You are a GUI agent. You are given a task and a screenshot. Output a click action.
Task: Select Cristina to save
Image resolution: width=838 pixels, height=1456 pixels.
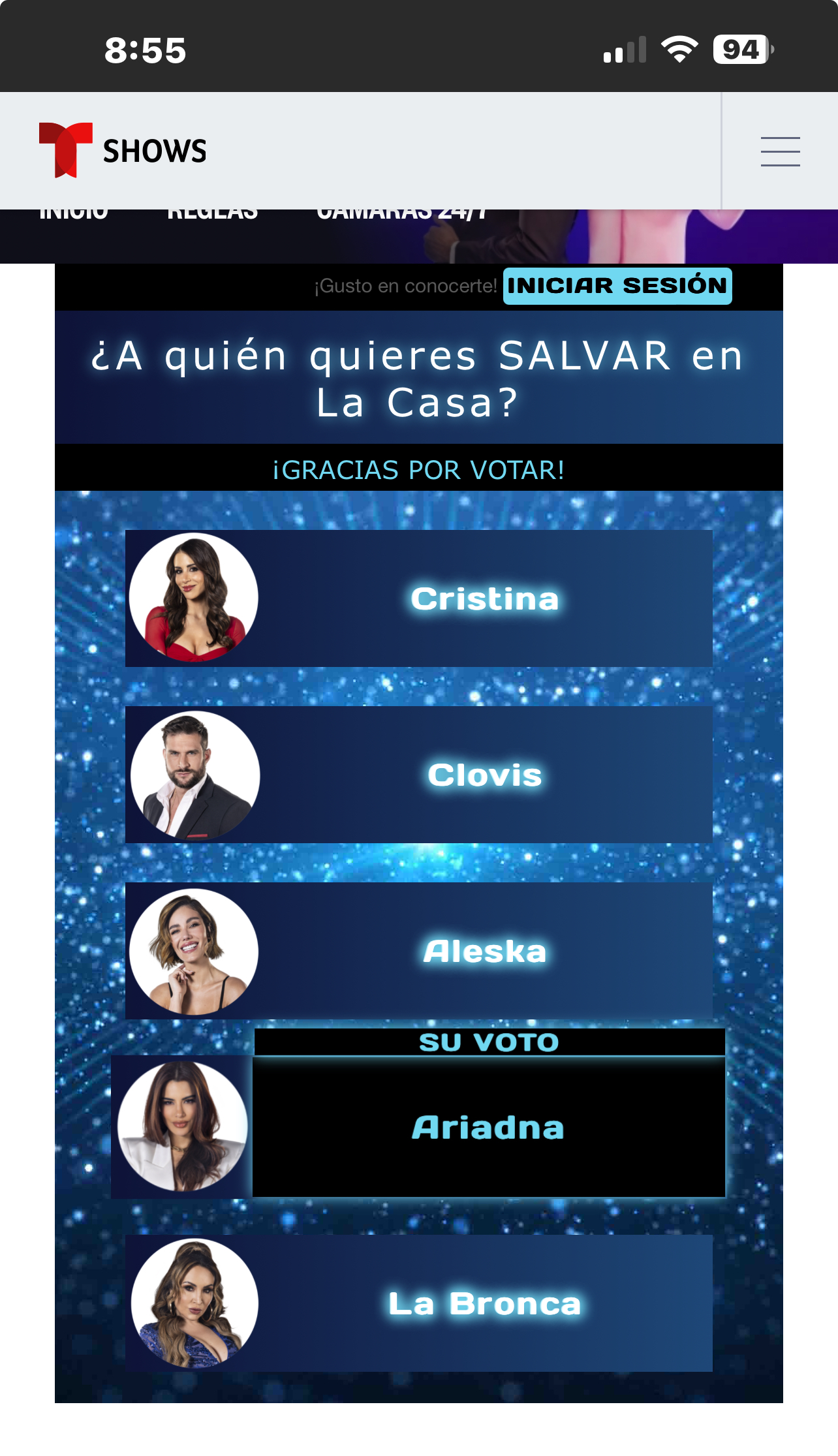[x=418, y=598]
